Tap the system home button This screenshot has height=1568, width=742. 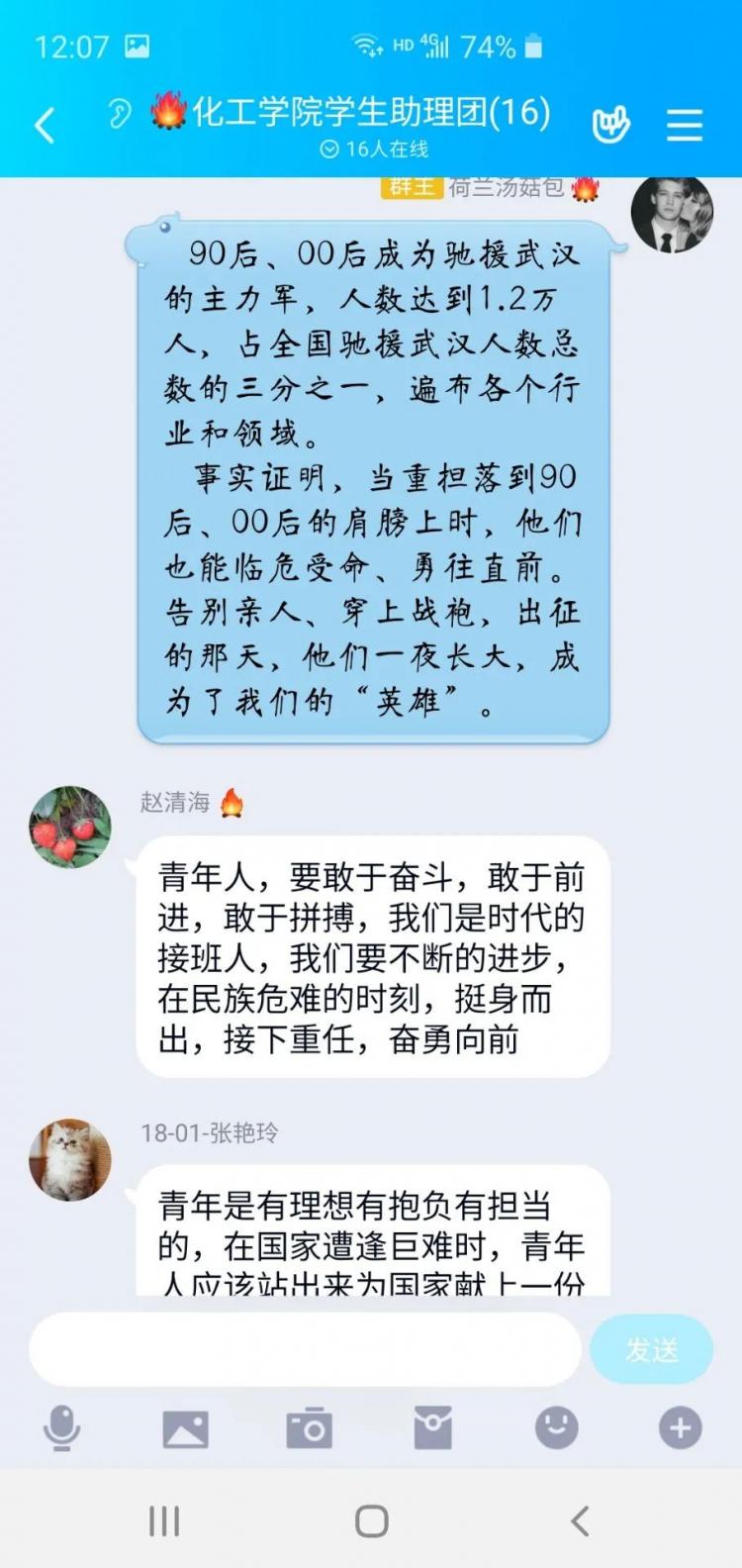click(371, 1521)
